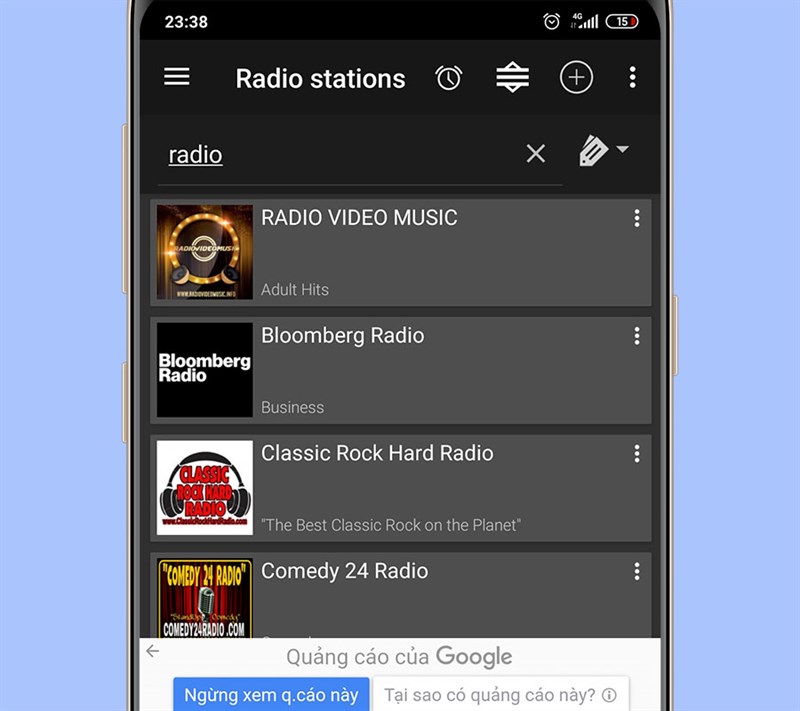This screenshot has height=711, width=800.
Task: Tap the sort order icon
Action: (x=512, y=78)
